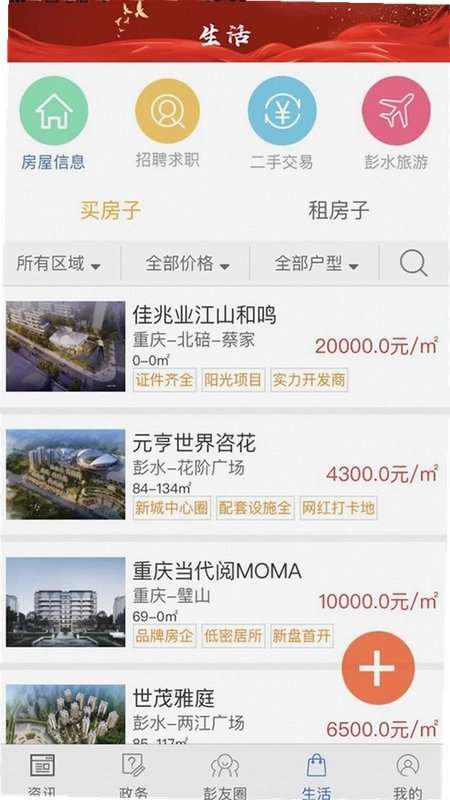Select the 买房子 tab

point(111,210)
